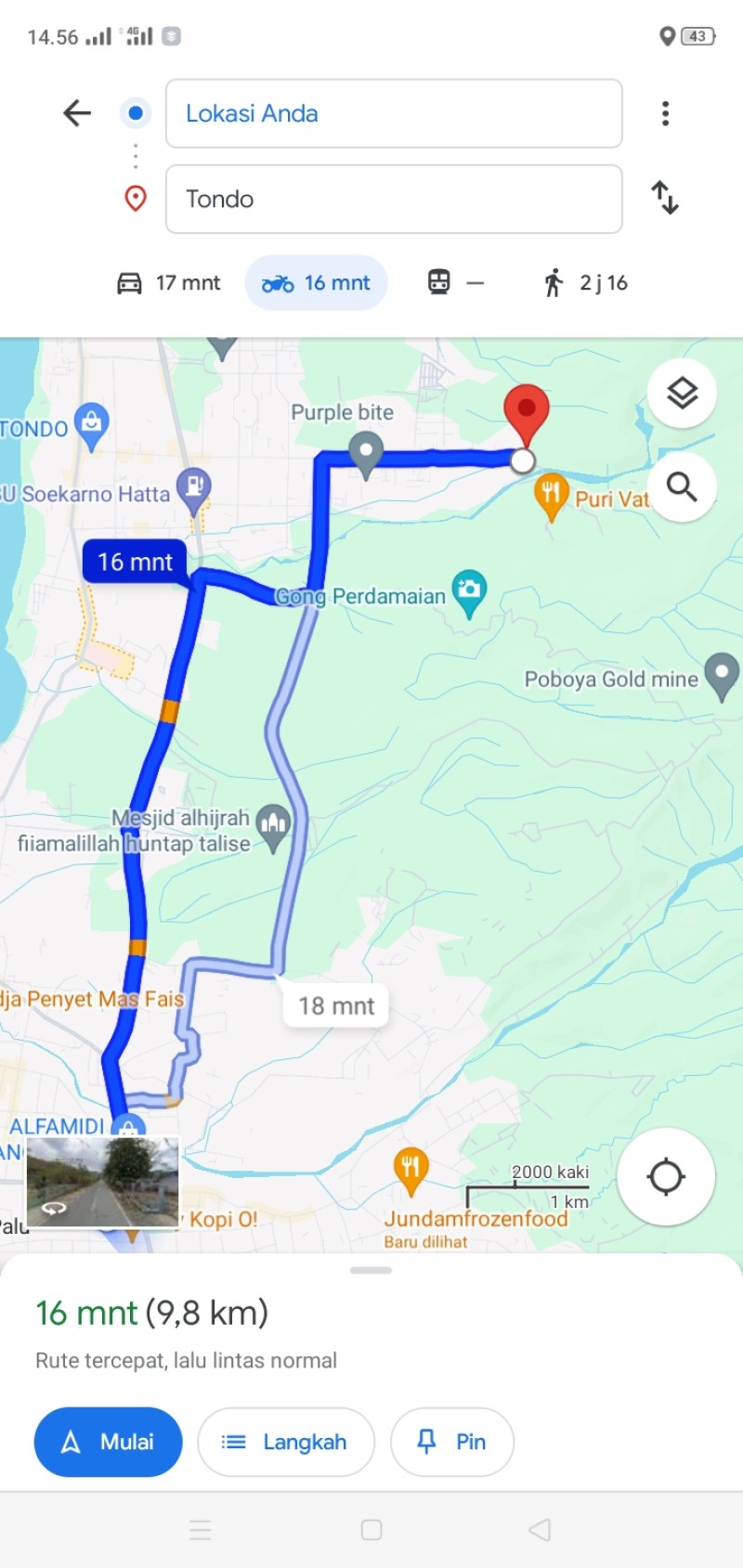Open the three-dot overflow menu

(665, 113)
